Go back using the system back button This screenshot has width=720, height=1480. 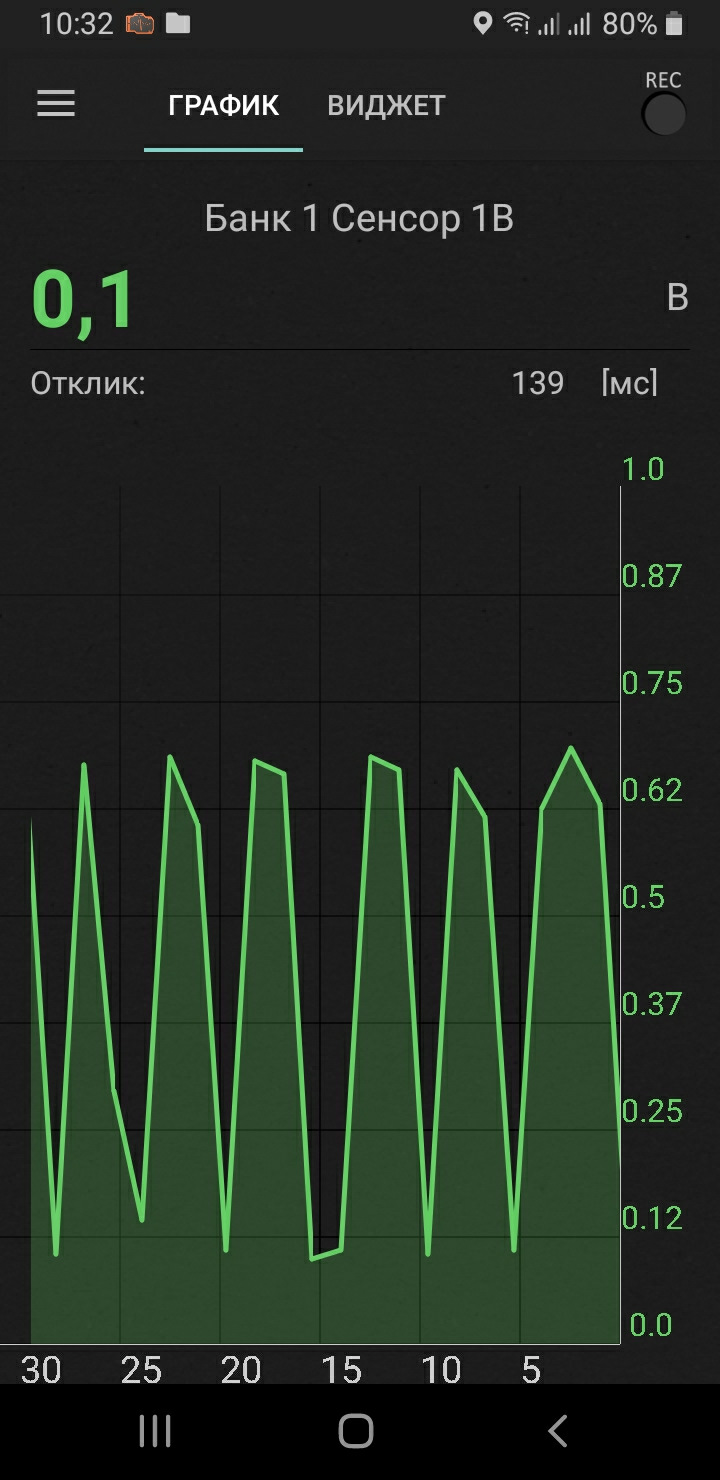click(x=558, y=1431)
